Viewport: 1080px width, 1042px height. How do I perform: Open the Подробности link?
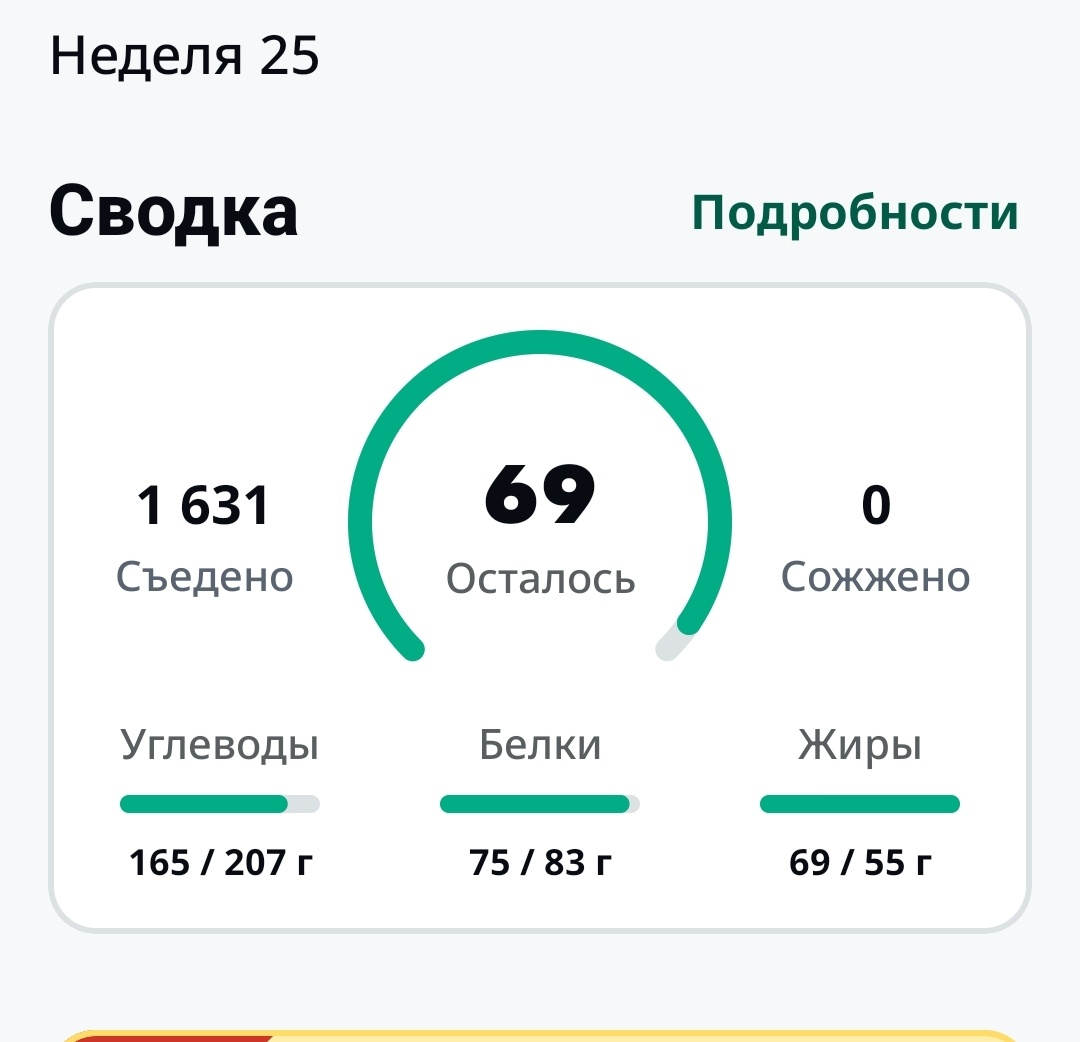[855, 213]
